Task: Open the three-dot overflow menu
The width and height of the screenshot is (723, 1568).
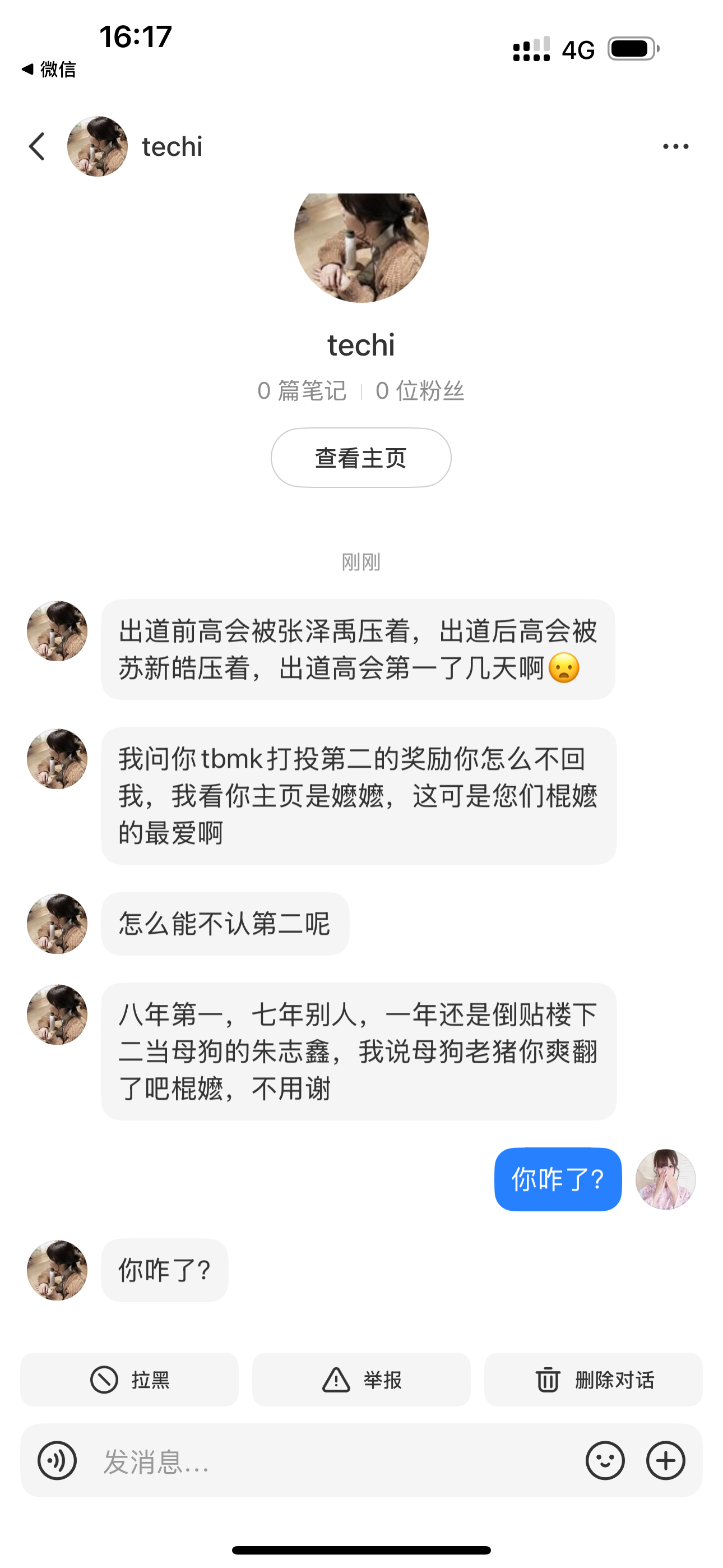Action: [x=675, y=147]
